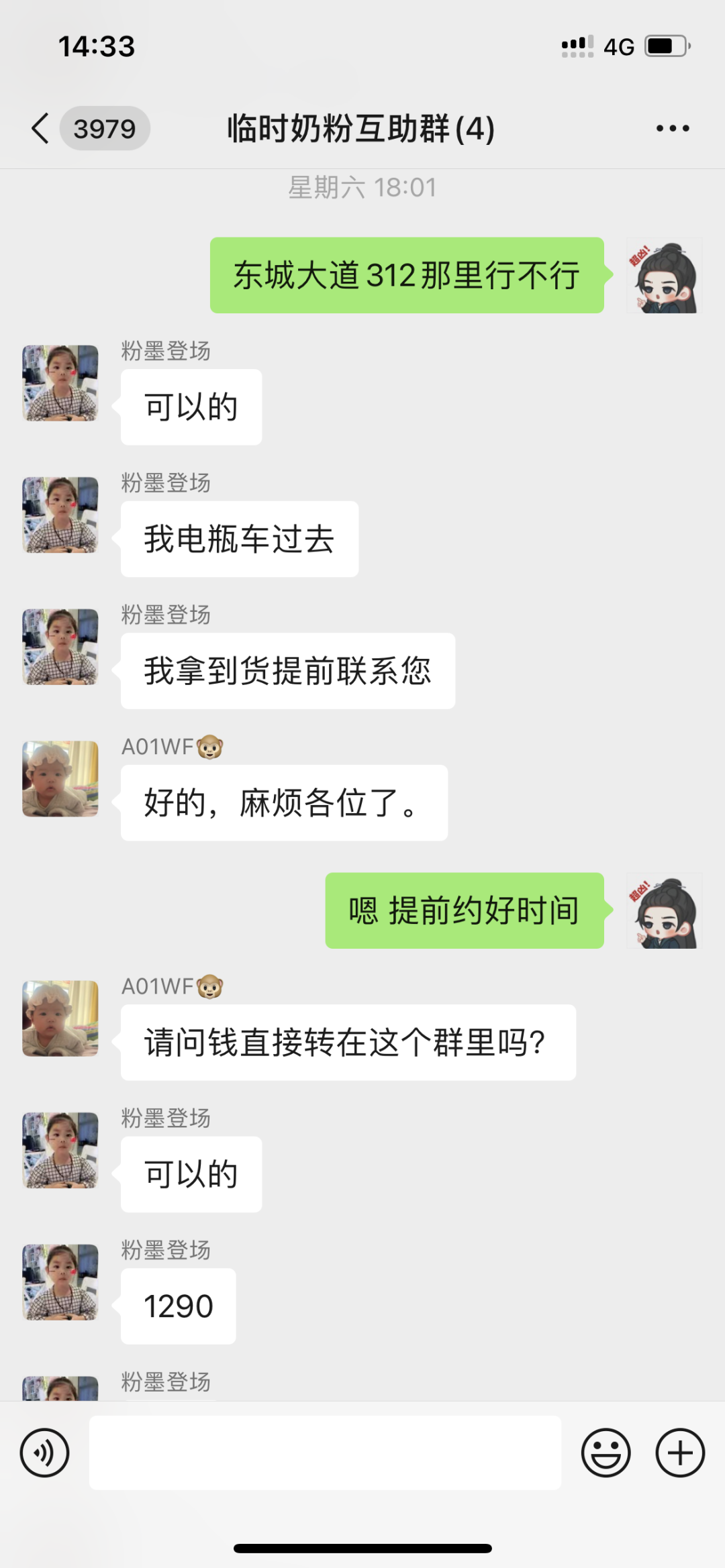Open my avatar beside 东城大道312 message

664,276
